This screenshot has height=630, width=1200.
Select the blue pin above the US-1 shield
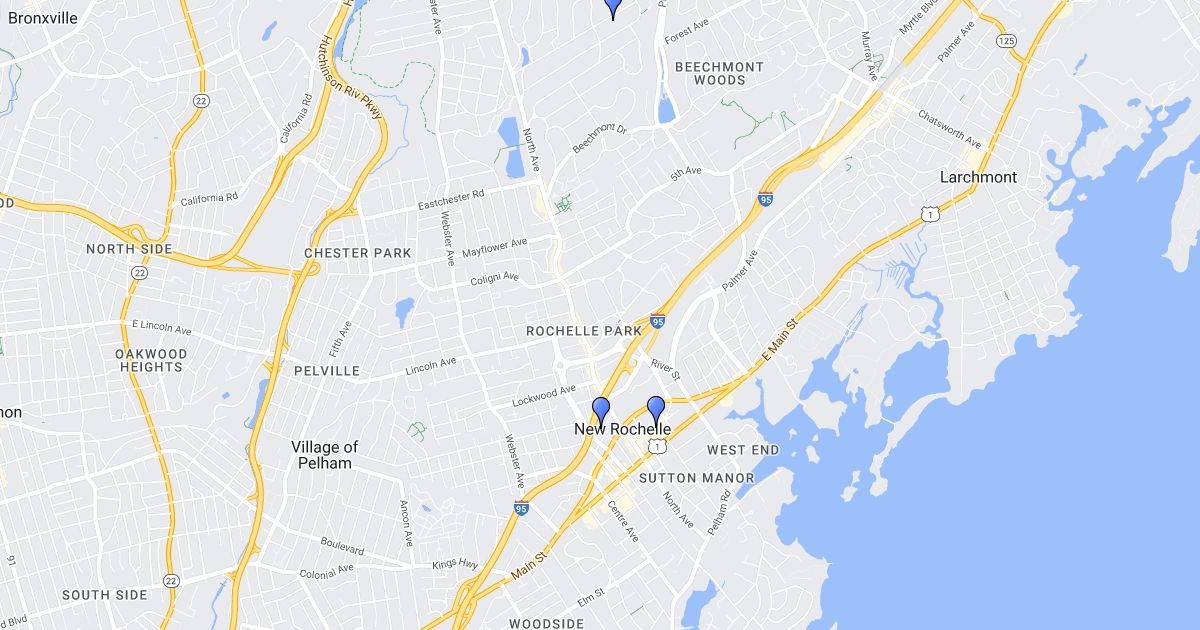(656, 410)
